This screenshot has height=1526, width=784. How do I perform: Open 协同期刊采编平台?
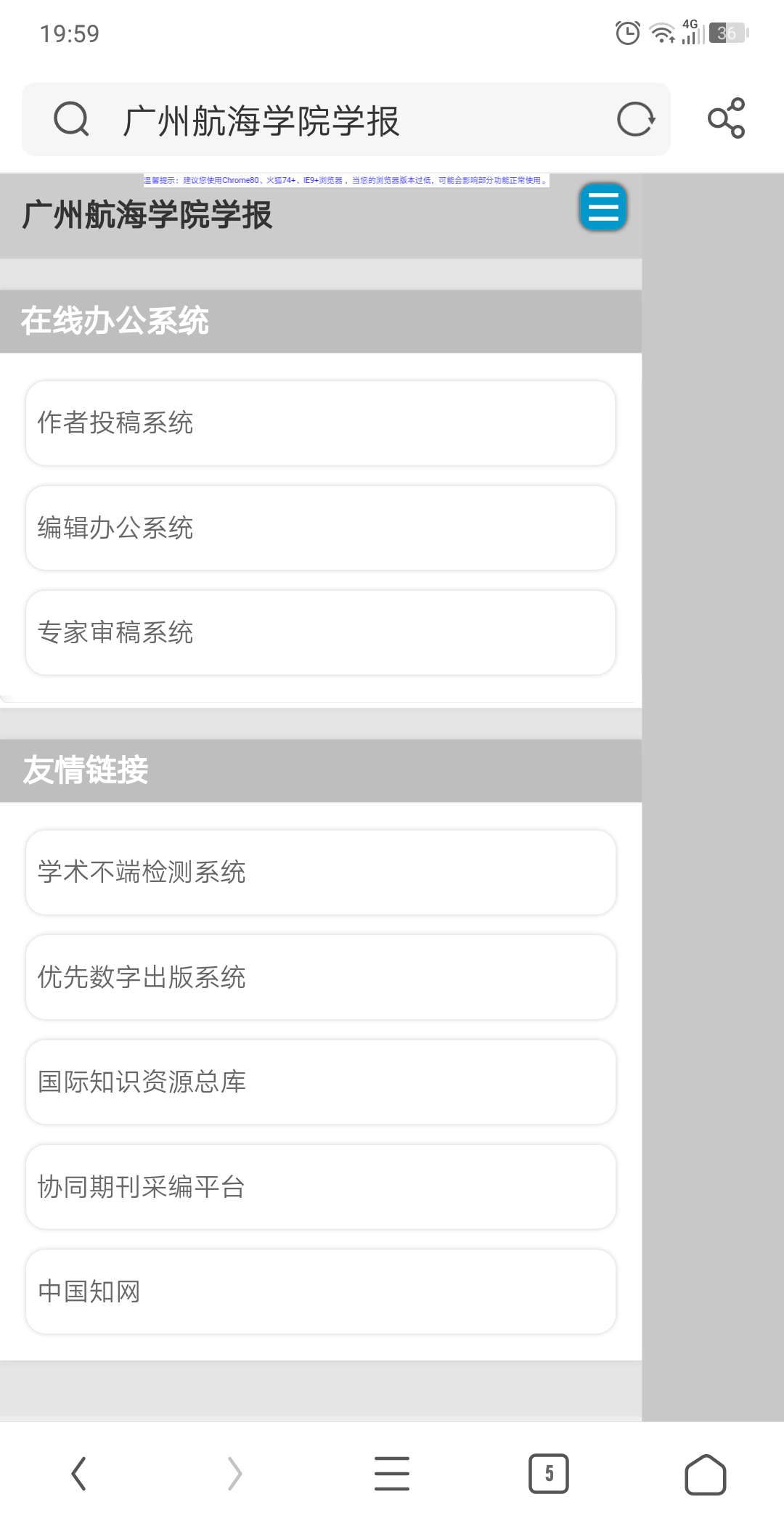(320, 1187)
